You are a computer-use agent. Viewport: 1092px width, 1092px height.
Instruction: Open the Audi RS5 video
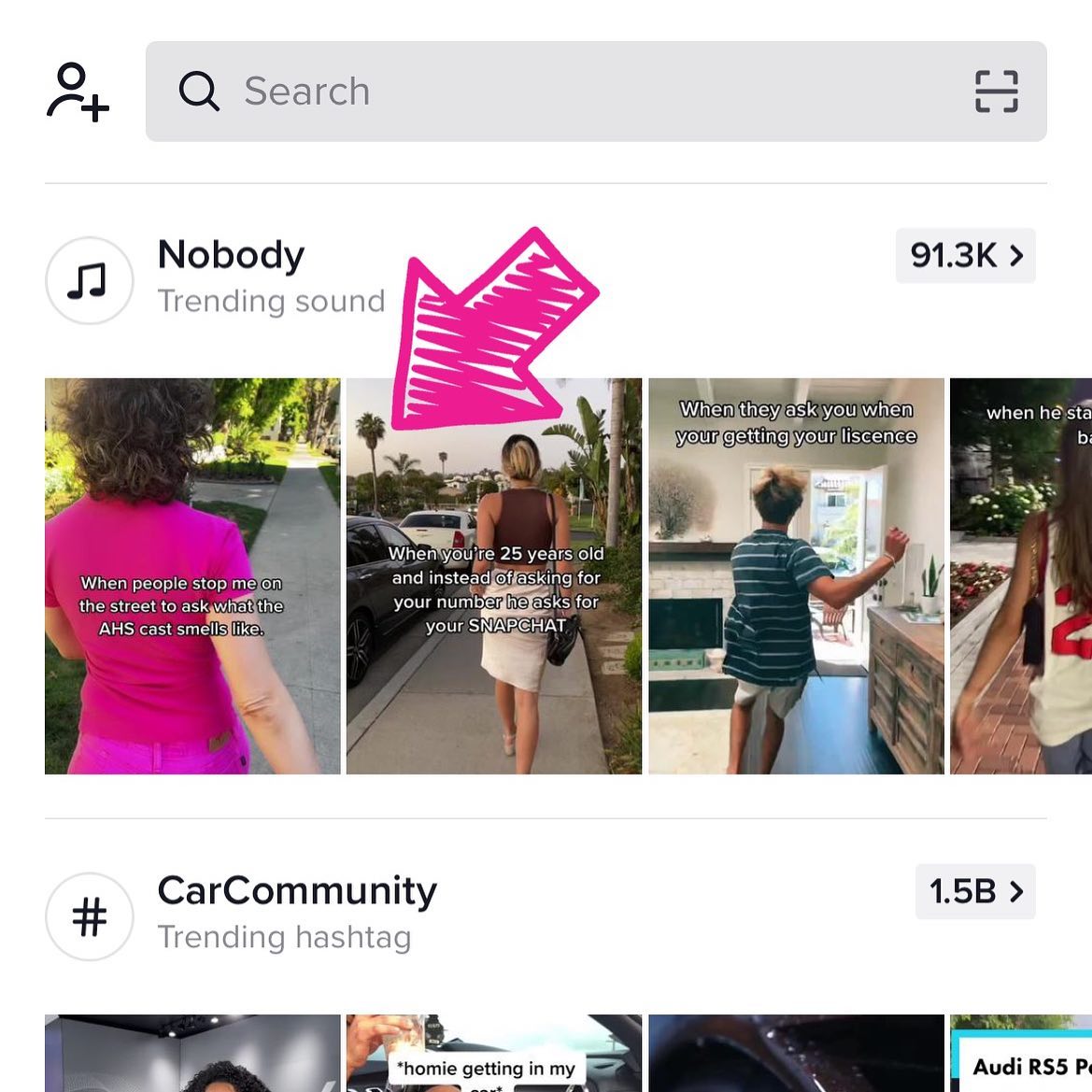[1020, 1056]
